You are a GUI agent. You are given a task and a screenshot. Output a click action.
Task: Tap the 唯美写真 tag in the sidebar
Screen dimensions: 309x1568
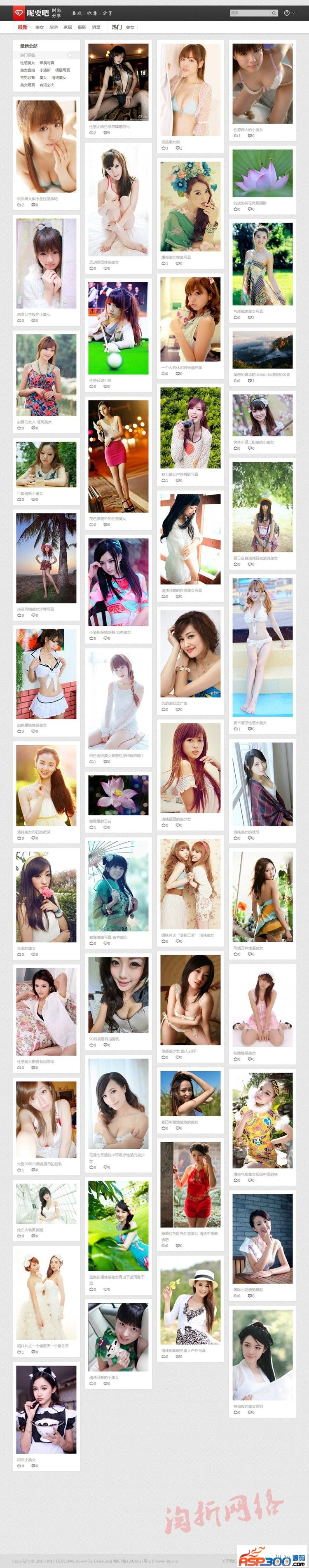(x=47, y=63)
